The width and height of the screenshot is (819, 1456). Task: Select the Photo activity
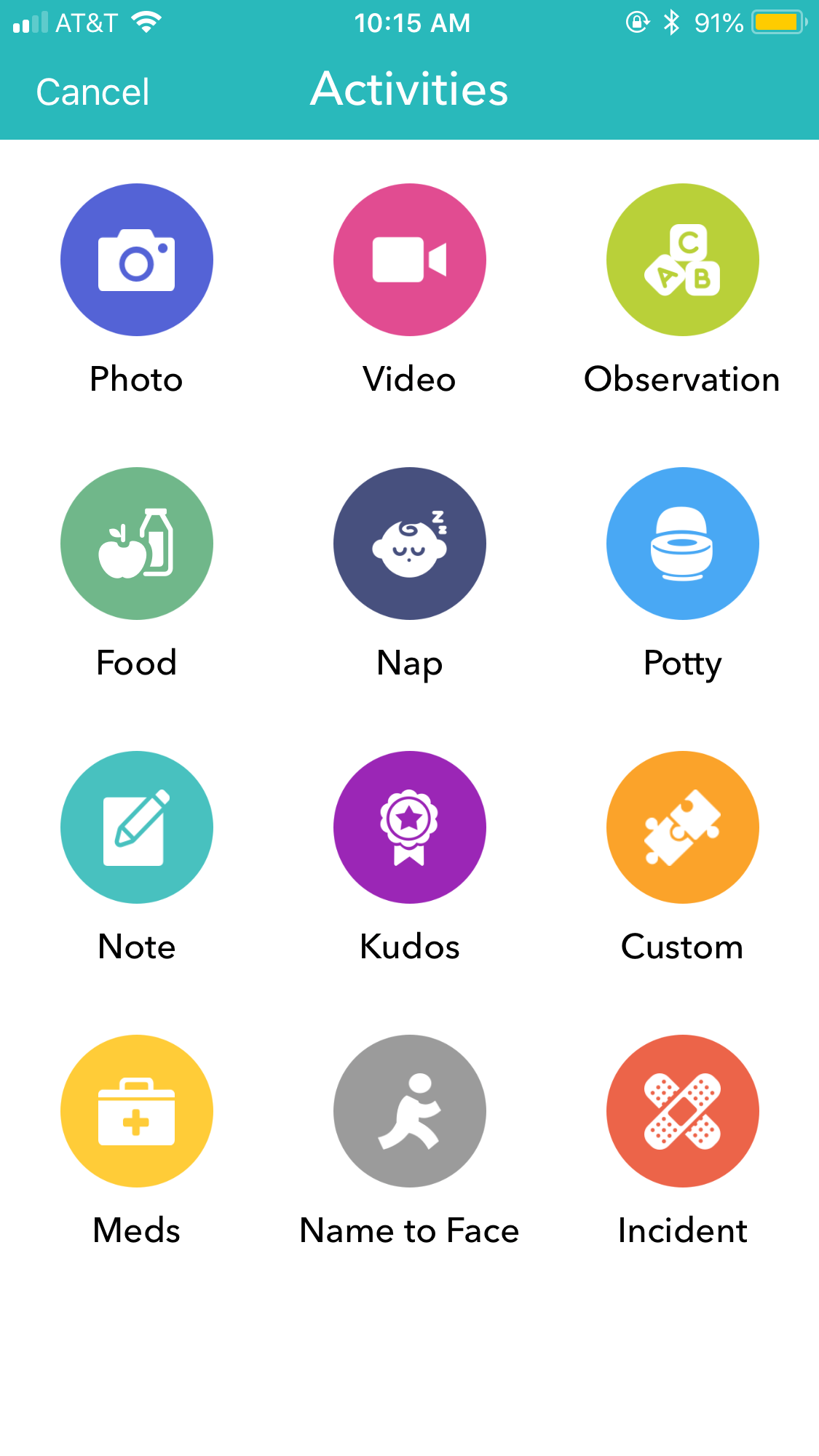[137, 260]
